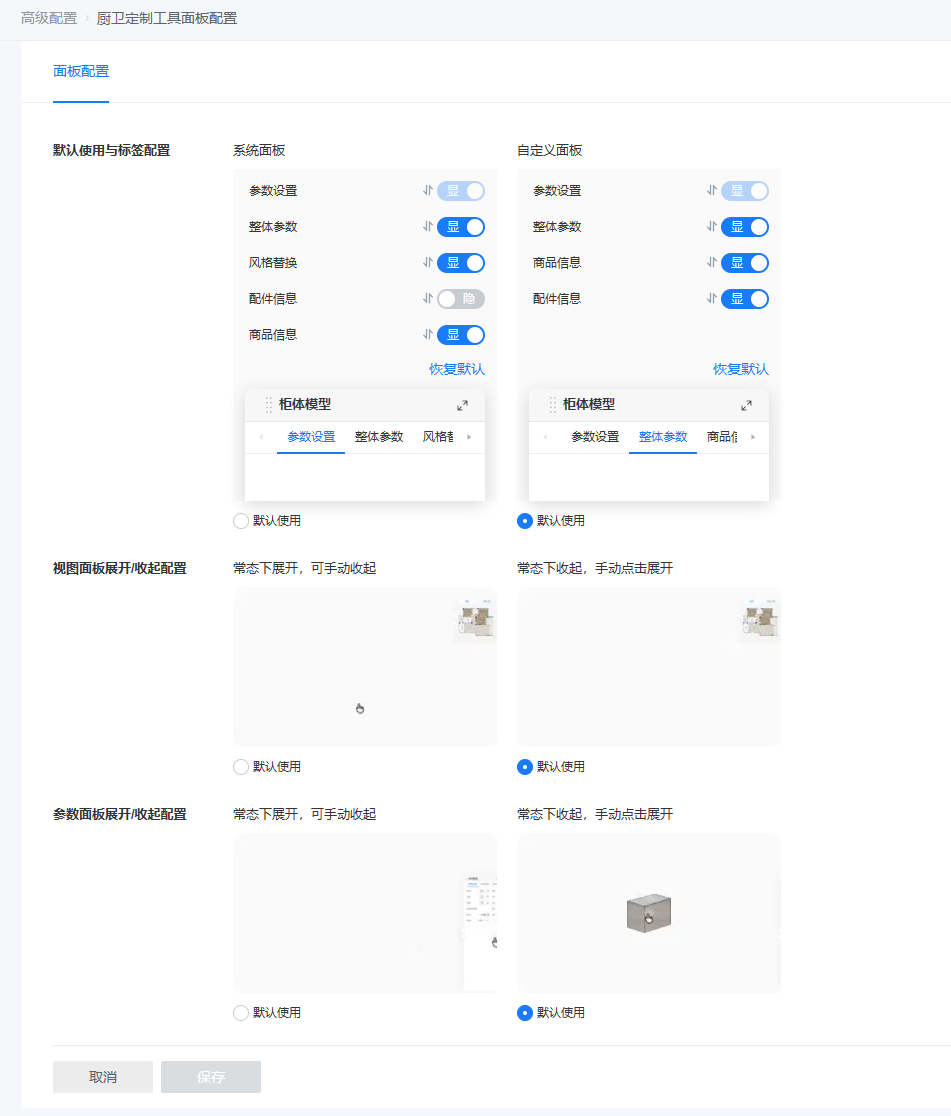The image size is (951, 1116).
Task: Restore defaults for 自定义面板
Action: tap(740, 369)
